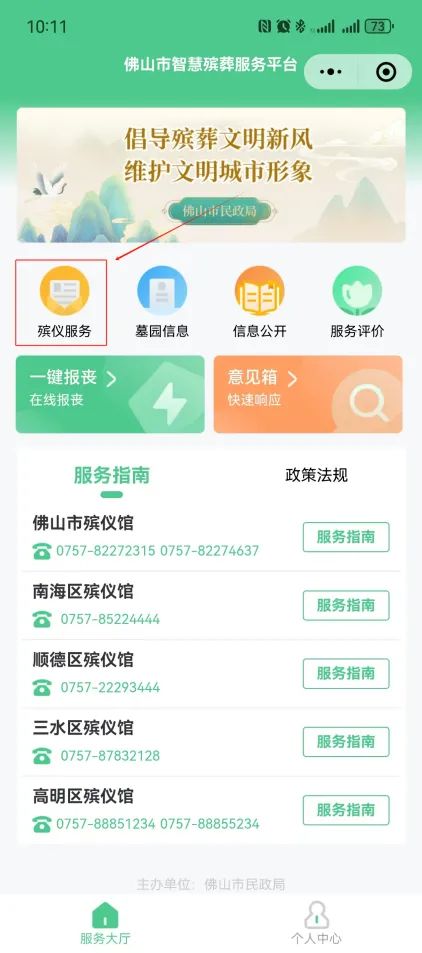Open 服务指南 for 高明区殡仪馆
Screen dimensions: 422x953
coord(346,810)
